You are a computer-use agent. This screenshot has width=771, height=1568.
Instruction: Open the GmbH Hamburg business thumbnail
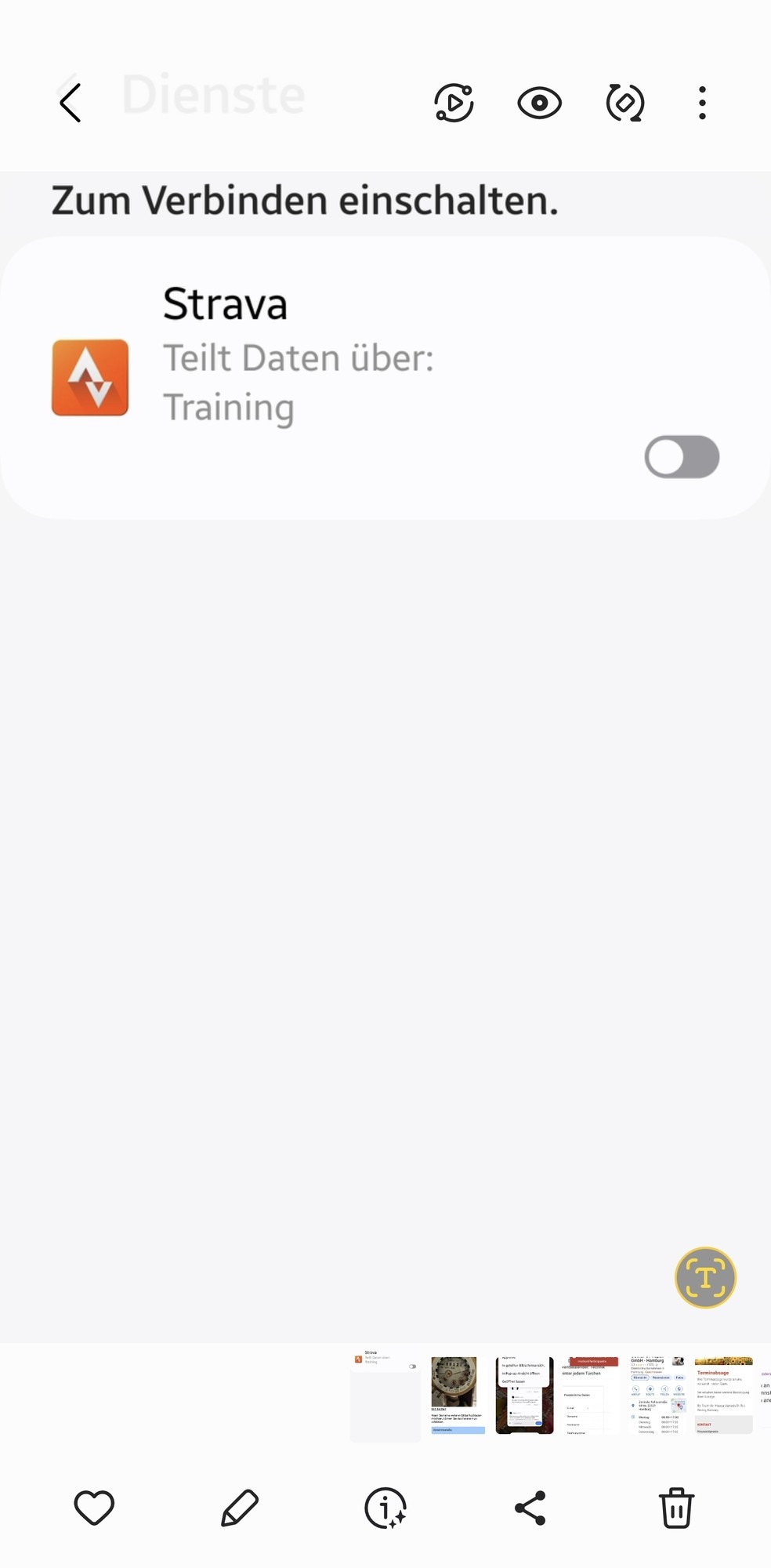tap(657, 1396)
